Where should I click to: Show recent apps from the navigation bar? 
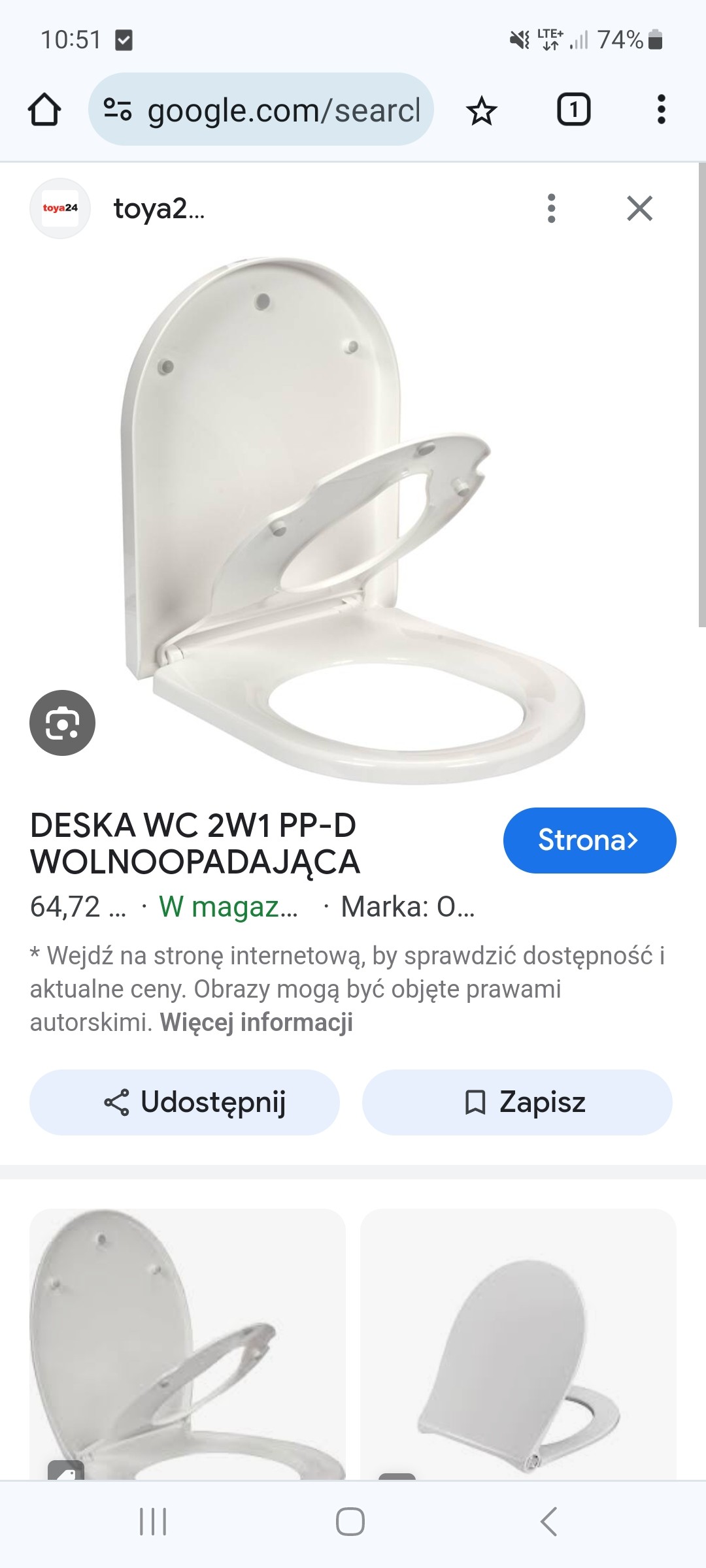(x=153, y=1522)
